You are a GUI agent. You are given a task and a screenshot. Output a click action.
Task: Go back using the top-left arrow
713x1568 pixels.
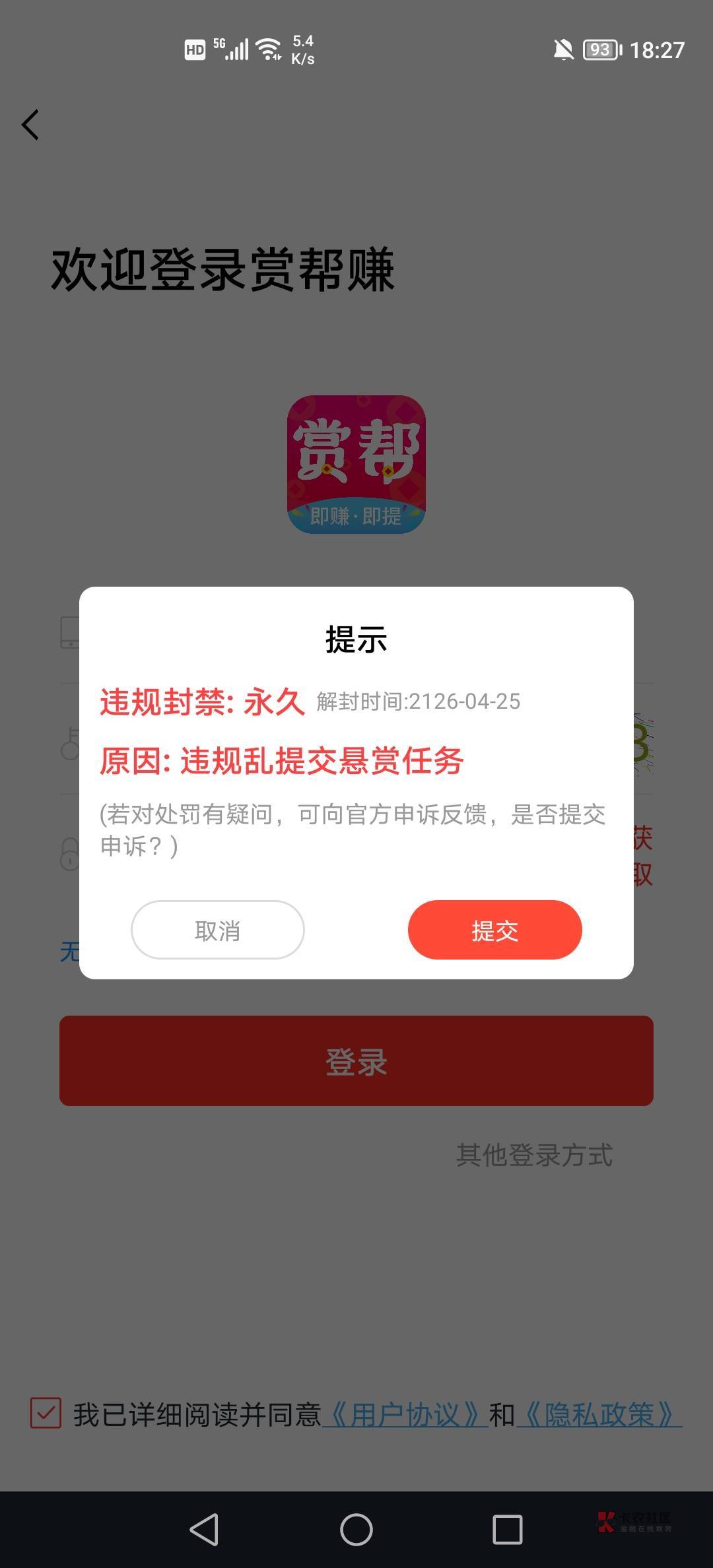pos(30,125)
